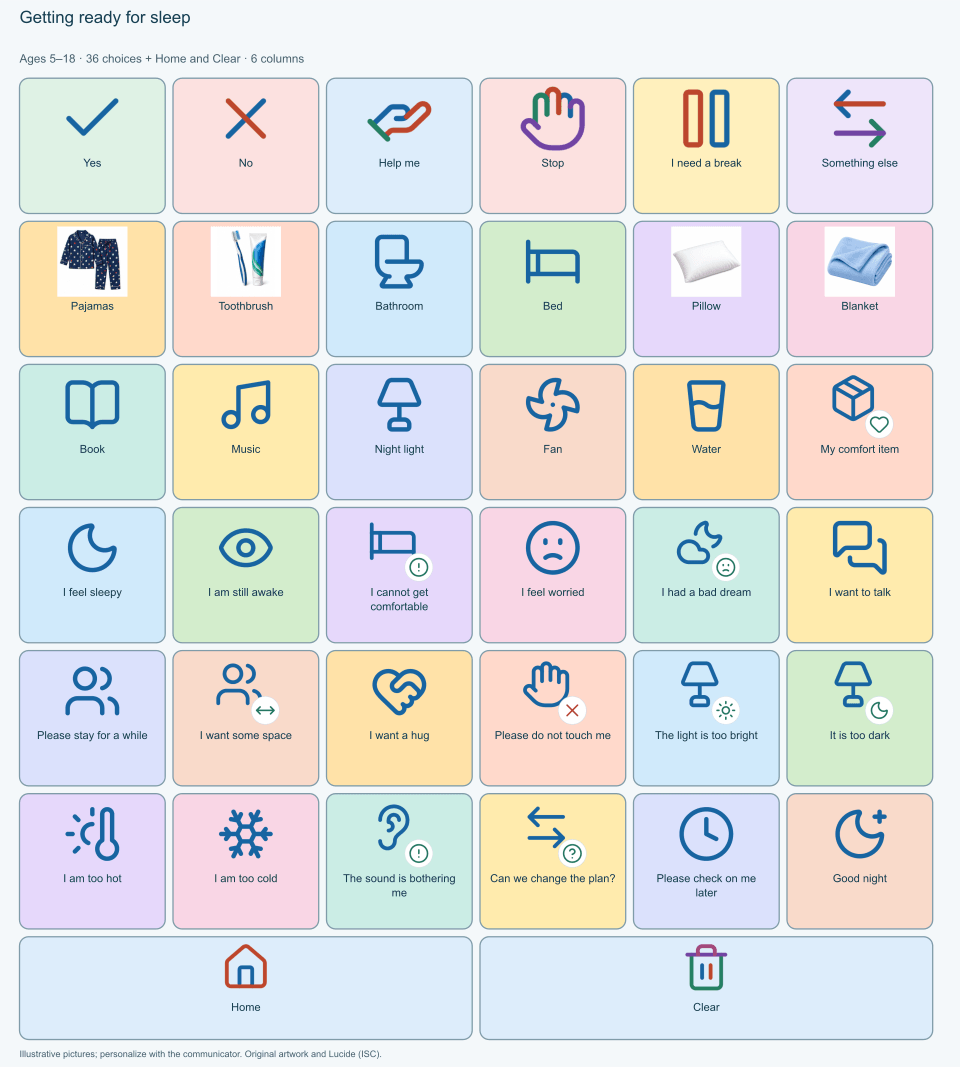Tap the No tile
Screen dimensions: 960x1067
click(x=246, y=146)
